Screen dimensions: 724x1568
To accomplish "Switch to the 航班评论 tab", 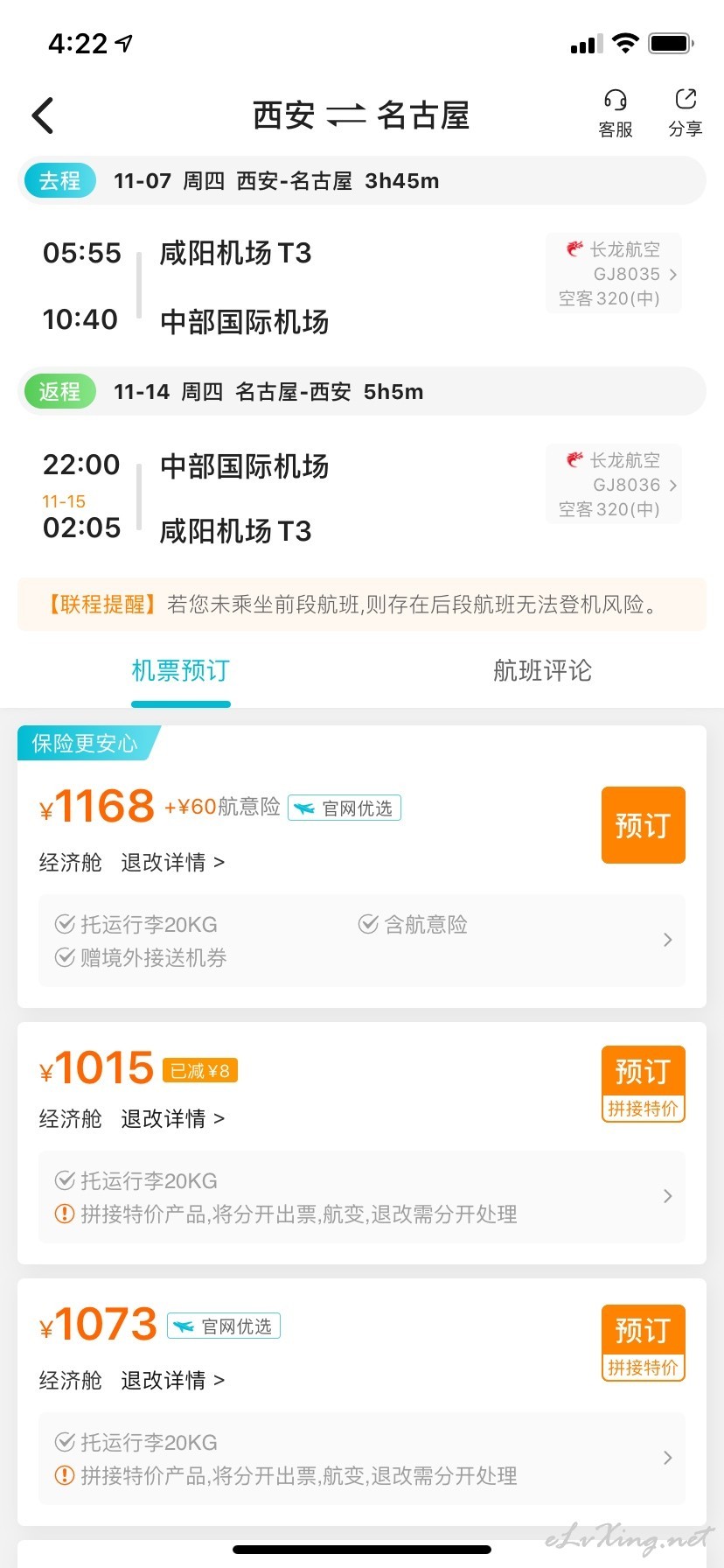I will click(542, 671).
